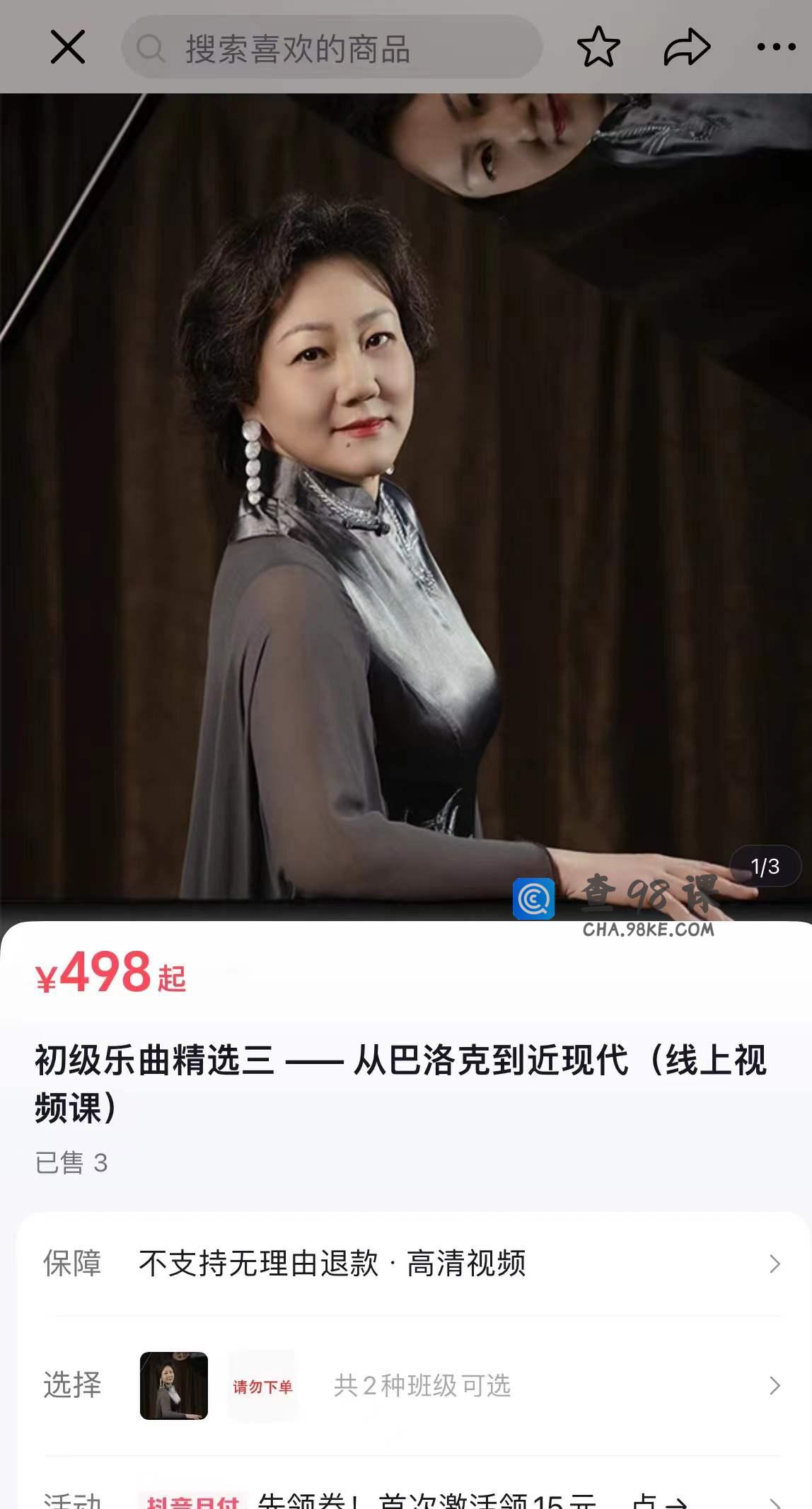
Task: Tap the product search box
Action: tap(332, 48)
